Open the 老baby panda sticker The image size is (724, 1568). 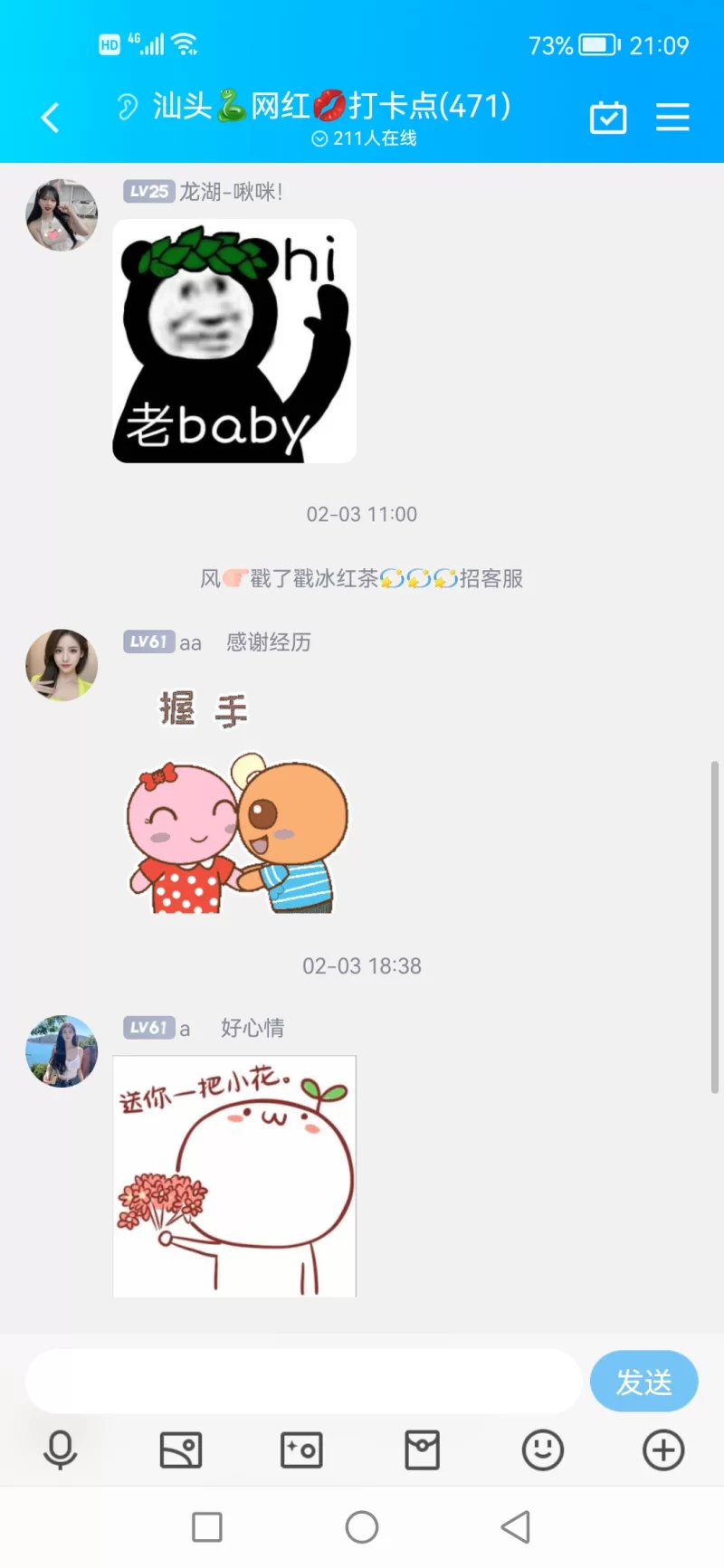(234, 341)
